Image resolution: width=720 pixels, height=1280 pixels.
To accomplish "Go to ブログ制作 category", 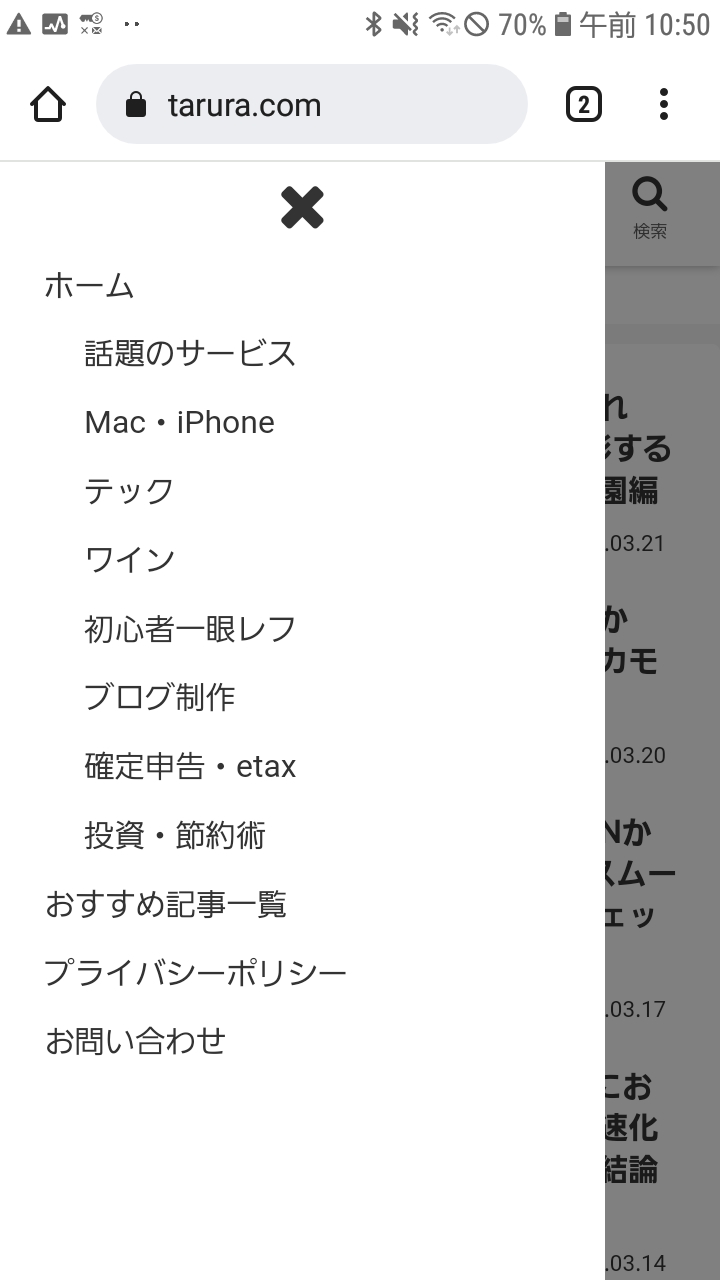I will coord(160,697).
